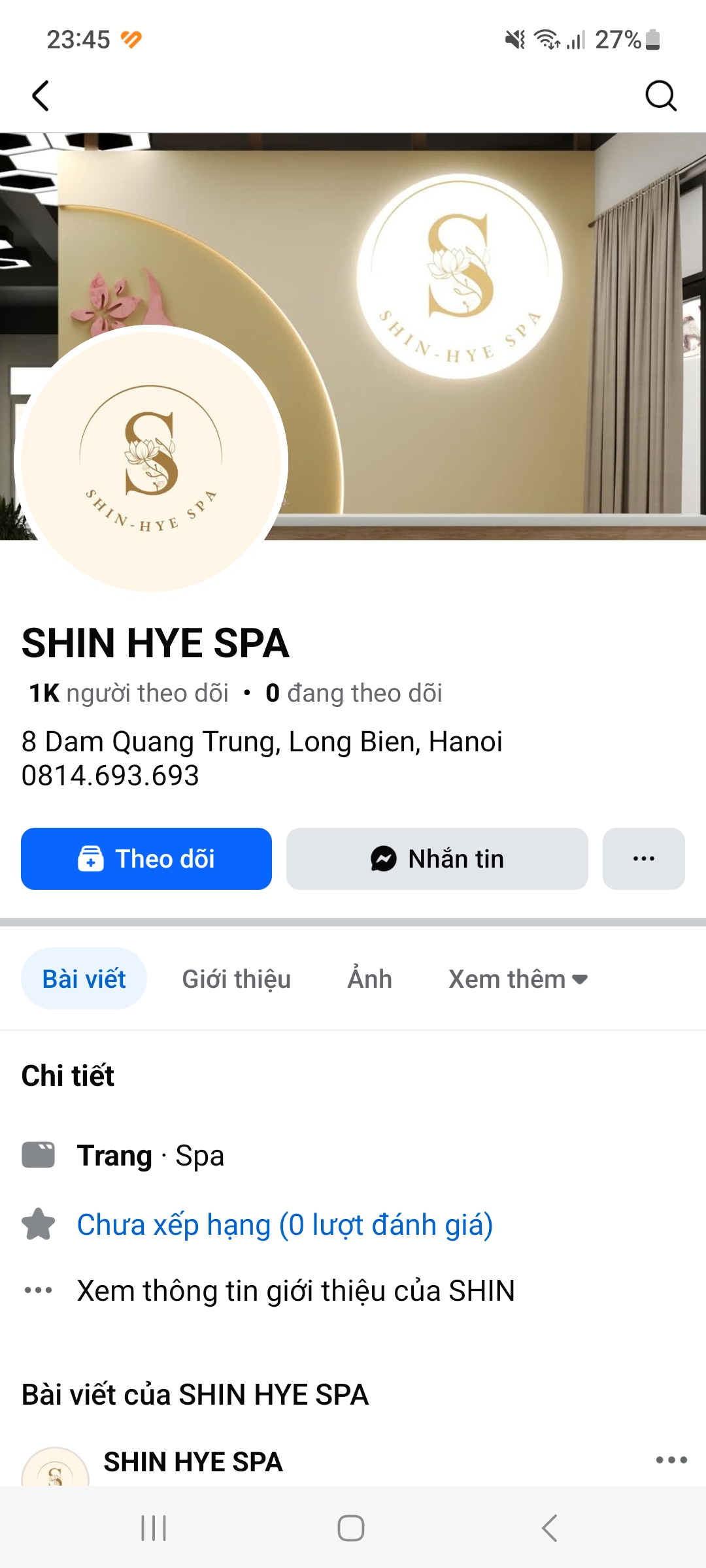Open the Chưa xếp hạng reviews link
This screenshot has width=706, height=1568.
tap(284, 1224)
